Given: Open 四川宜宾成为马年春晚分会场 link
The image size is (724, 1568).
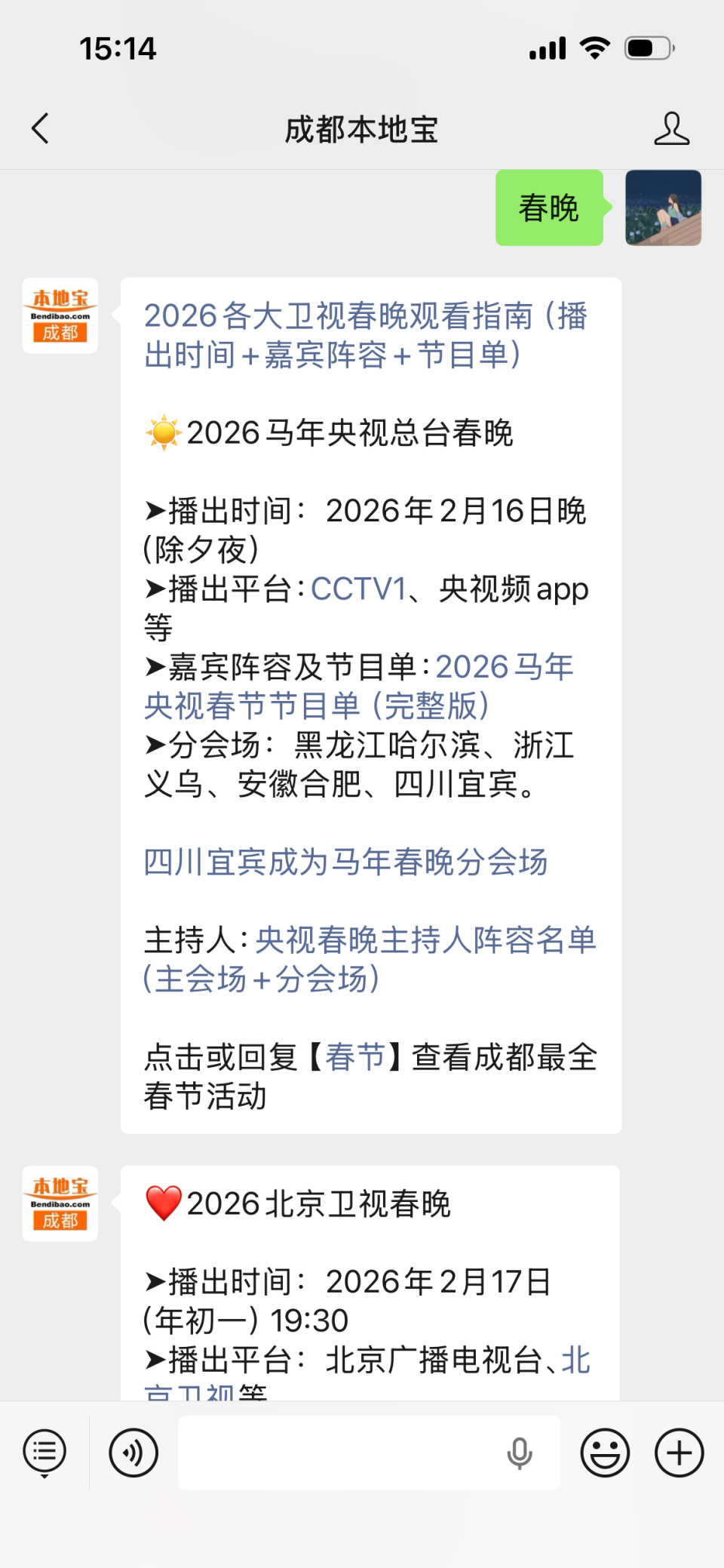Looking at the screenshot, I should [x=346, y=862].
